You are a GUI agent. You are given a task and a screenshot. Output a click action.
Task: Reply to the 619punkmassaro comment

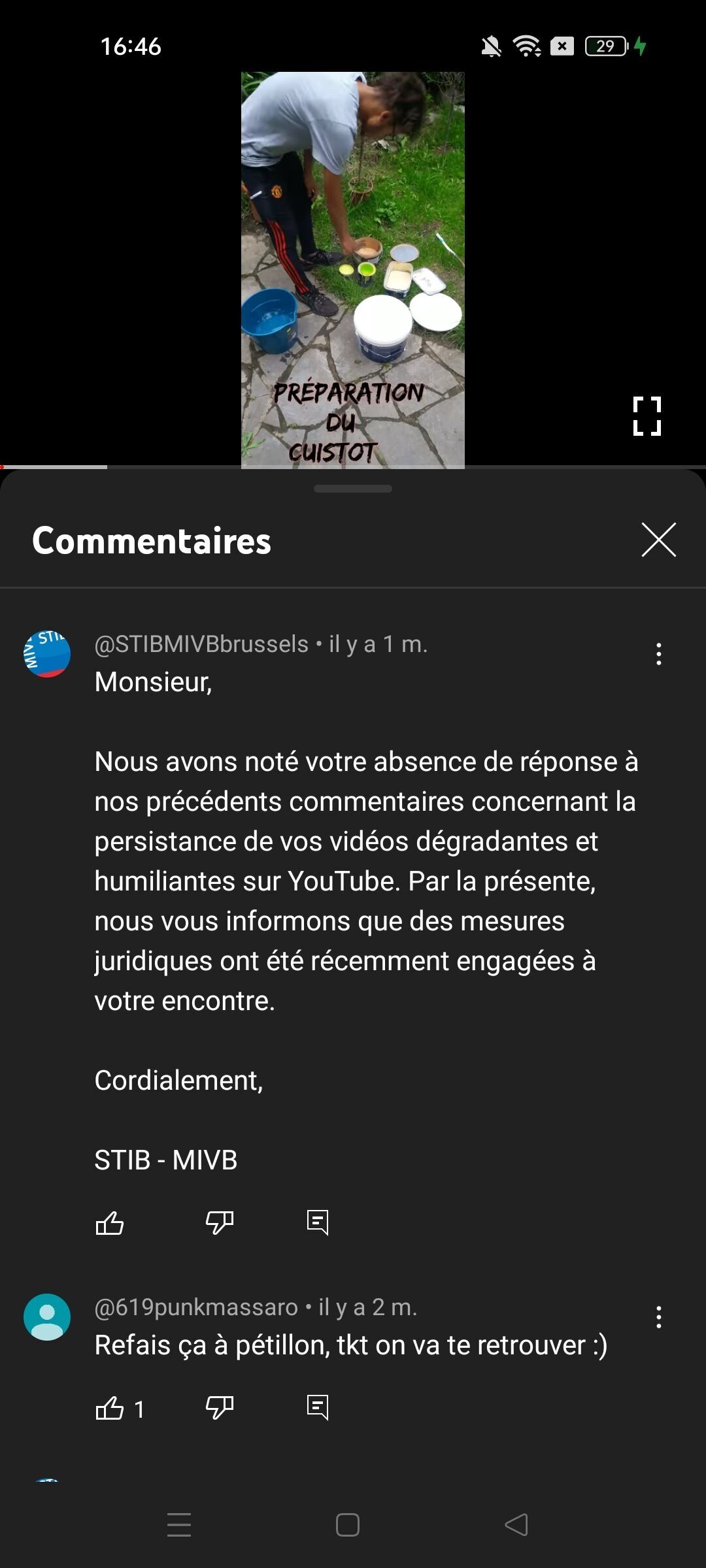318,1408
